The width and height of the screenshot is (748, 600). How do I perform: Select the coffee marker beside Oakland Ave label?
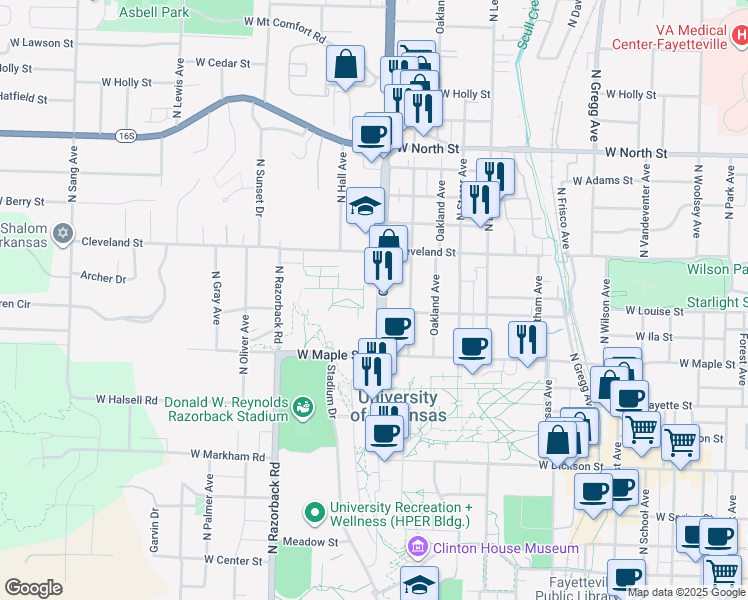click(x=472, y=347)
